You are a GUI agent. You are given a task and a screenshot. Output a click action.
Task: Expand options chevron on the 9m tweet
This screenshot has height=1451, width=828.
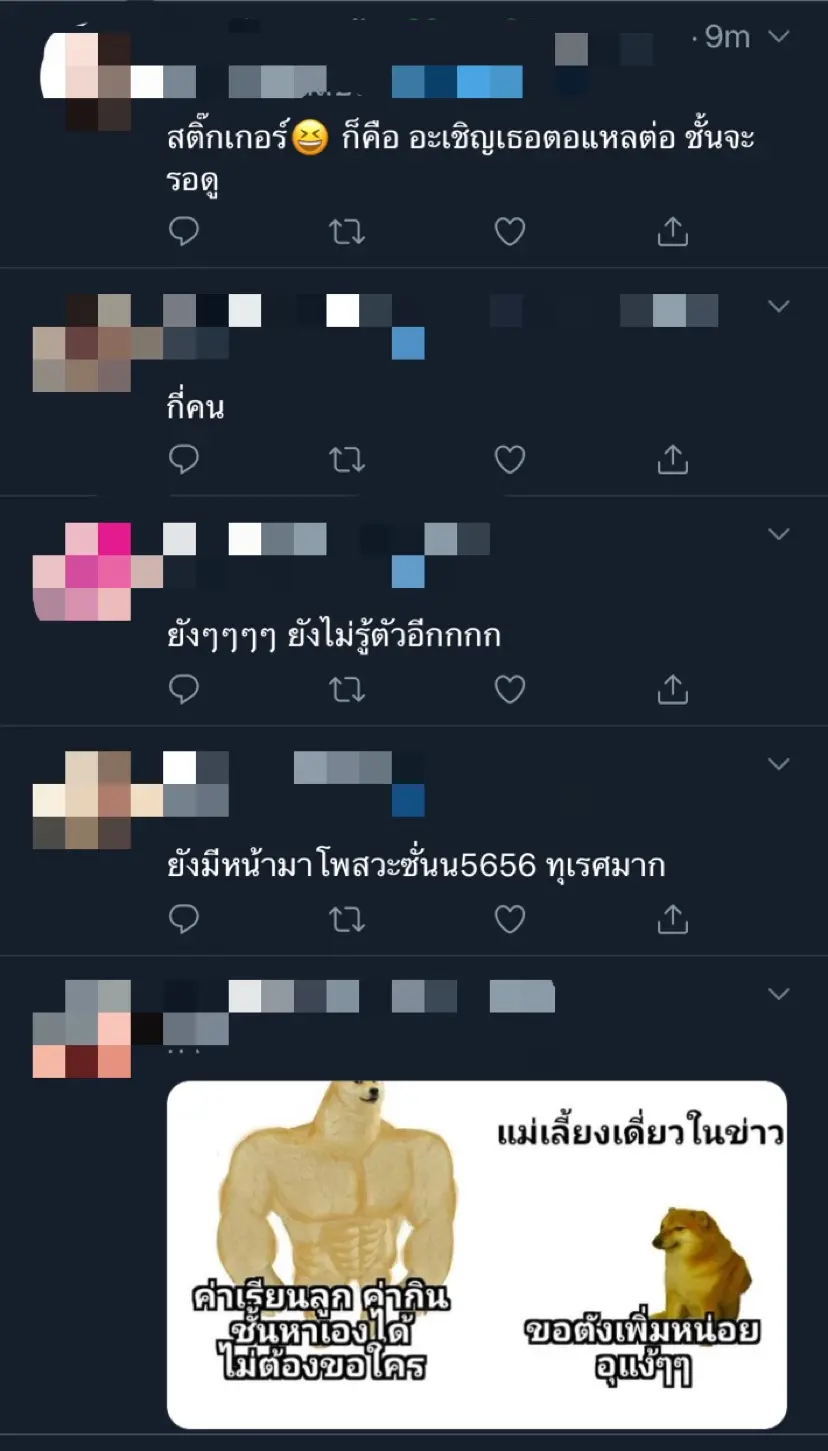click(x=778, y=37)
